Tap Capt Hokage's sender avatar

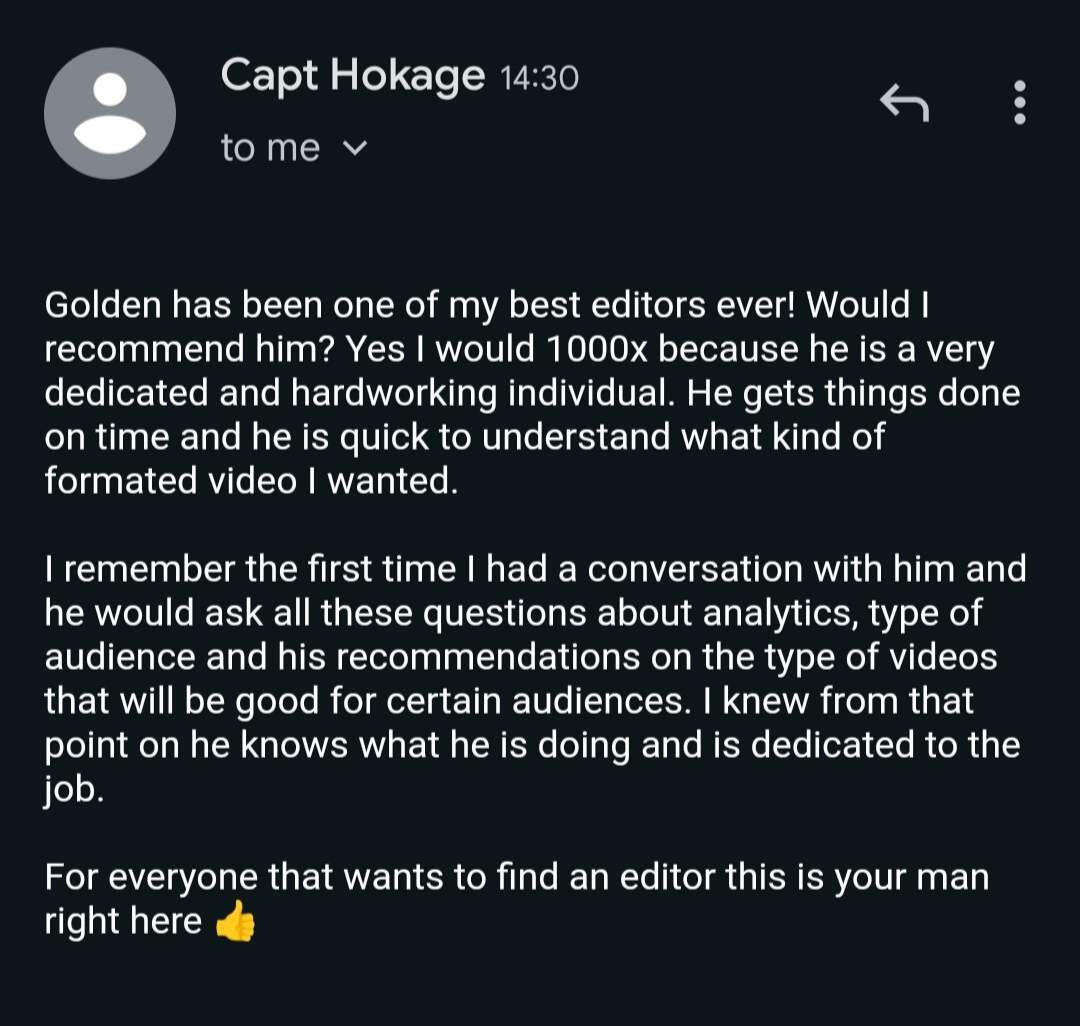click(110, 113)
